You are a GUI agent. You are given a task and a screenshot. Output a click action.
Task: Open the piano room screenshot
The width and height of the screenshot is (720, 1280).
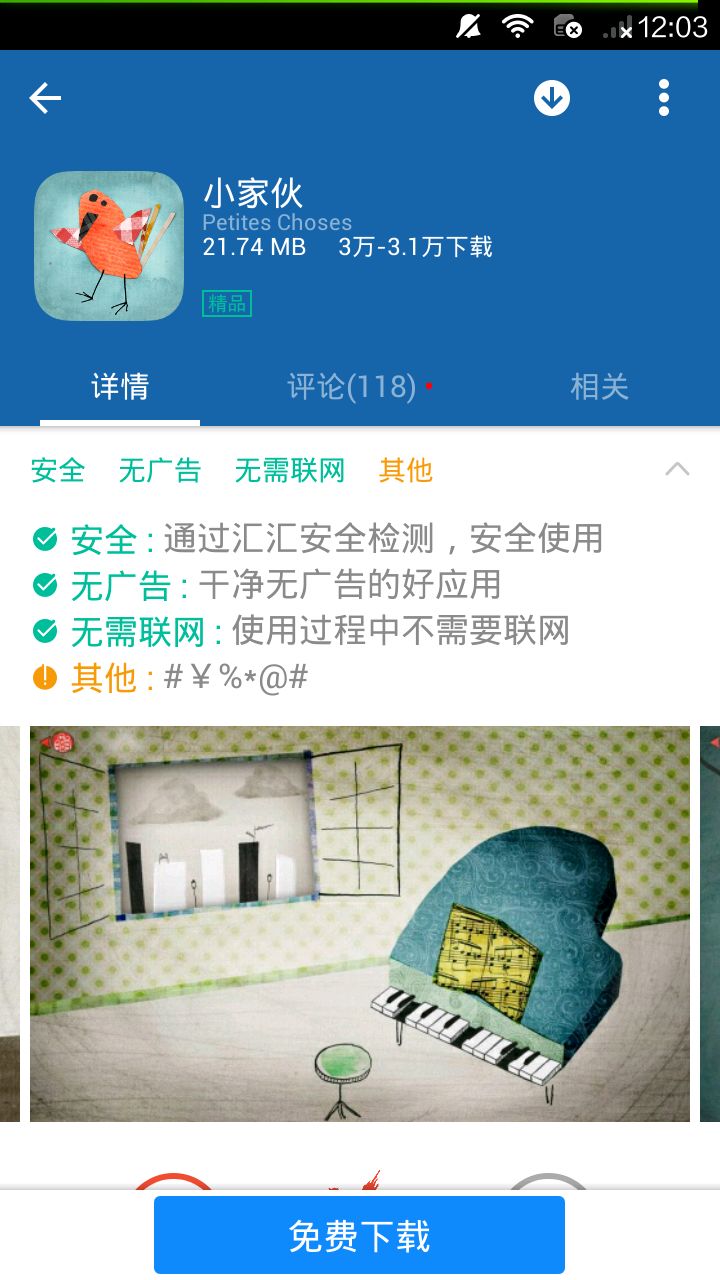coord(360,923)
